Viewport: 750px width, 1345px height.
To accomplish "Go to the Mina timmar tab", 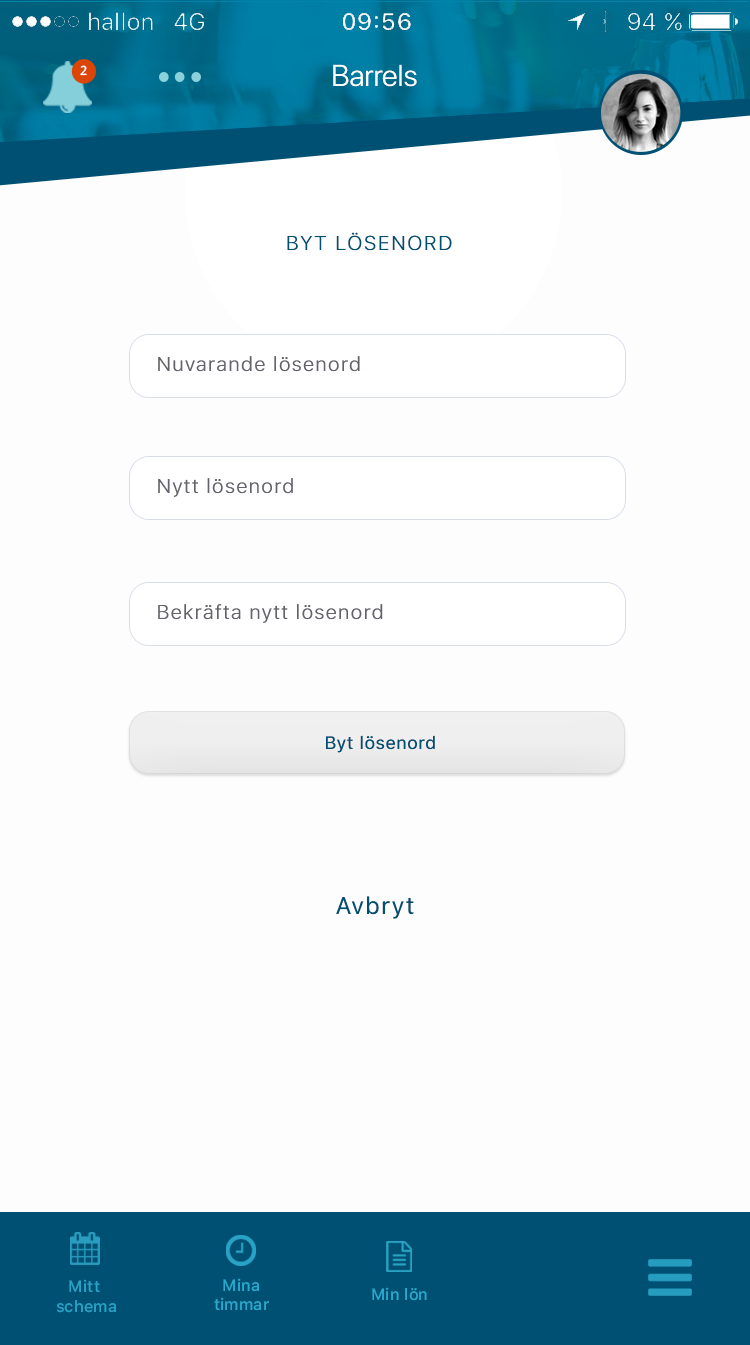I will (x=241, y=1273).
